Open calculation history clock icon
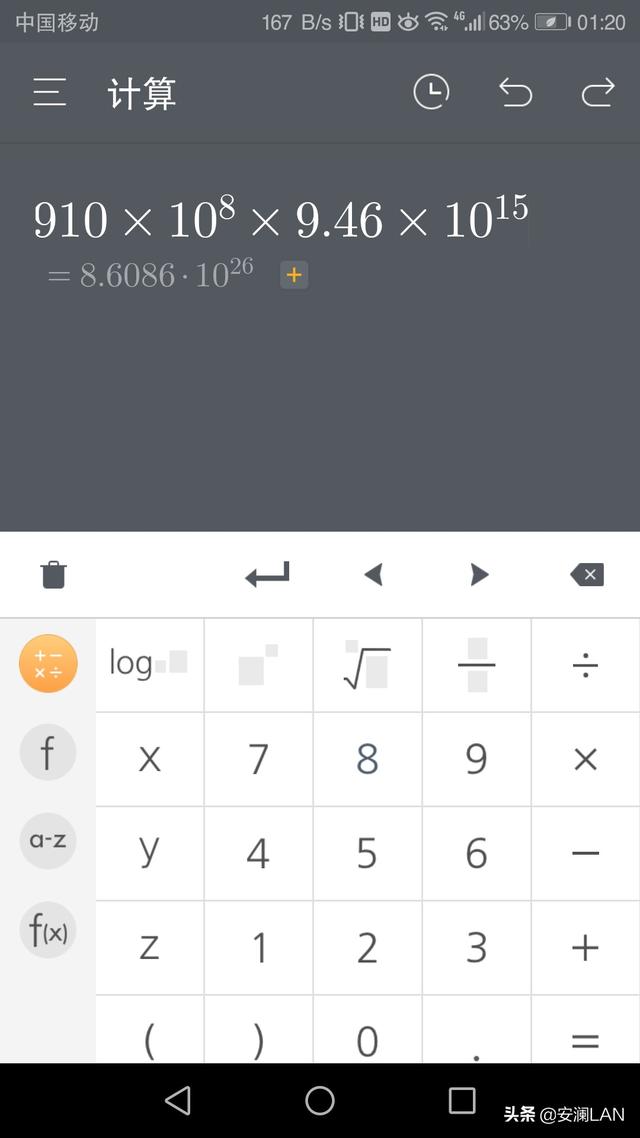The width and height of the screenshot is (640, 1138). (x=431, y=93)
